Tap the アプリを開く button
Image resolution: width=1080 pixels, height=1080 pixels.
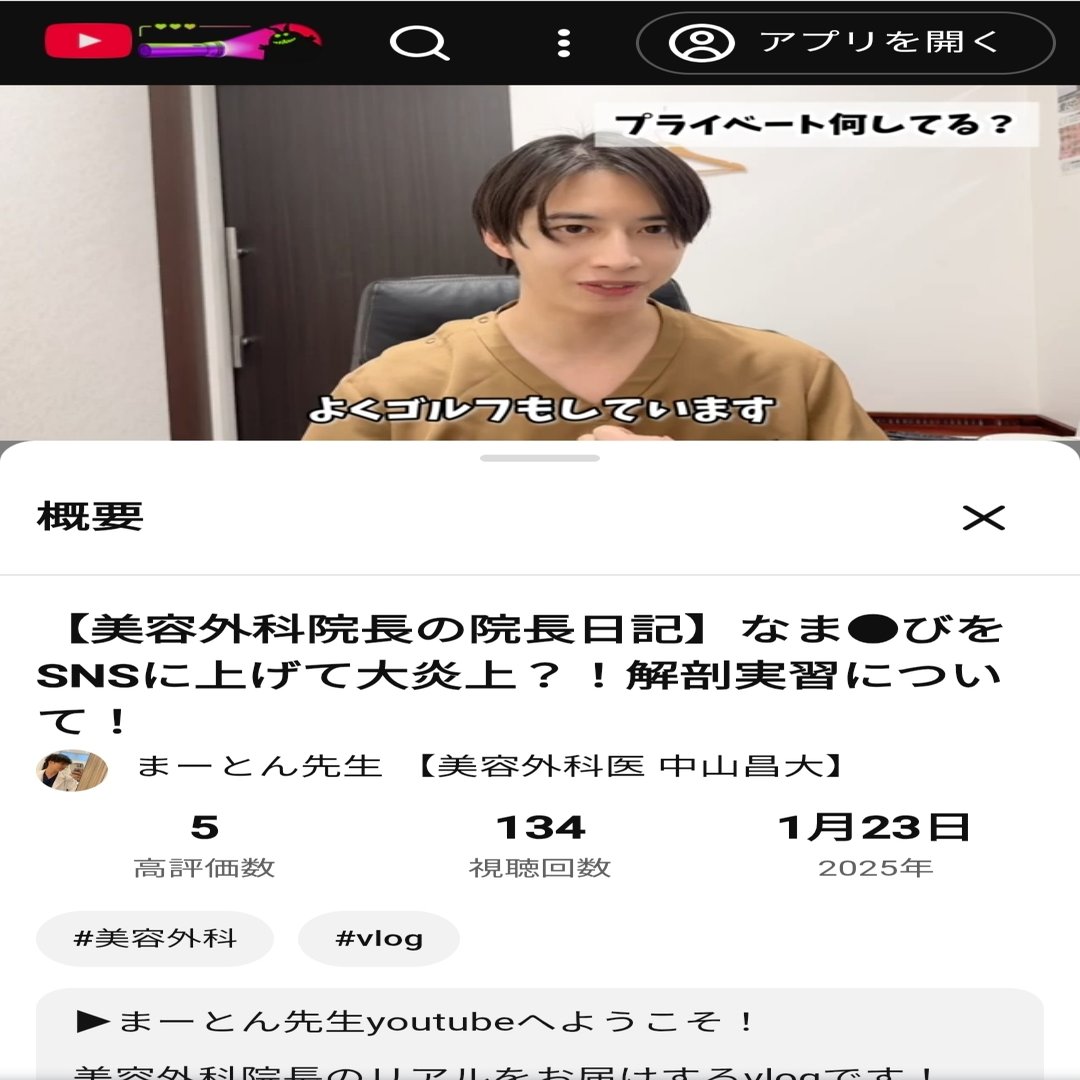(845, 42)
